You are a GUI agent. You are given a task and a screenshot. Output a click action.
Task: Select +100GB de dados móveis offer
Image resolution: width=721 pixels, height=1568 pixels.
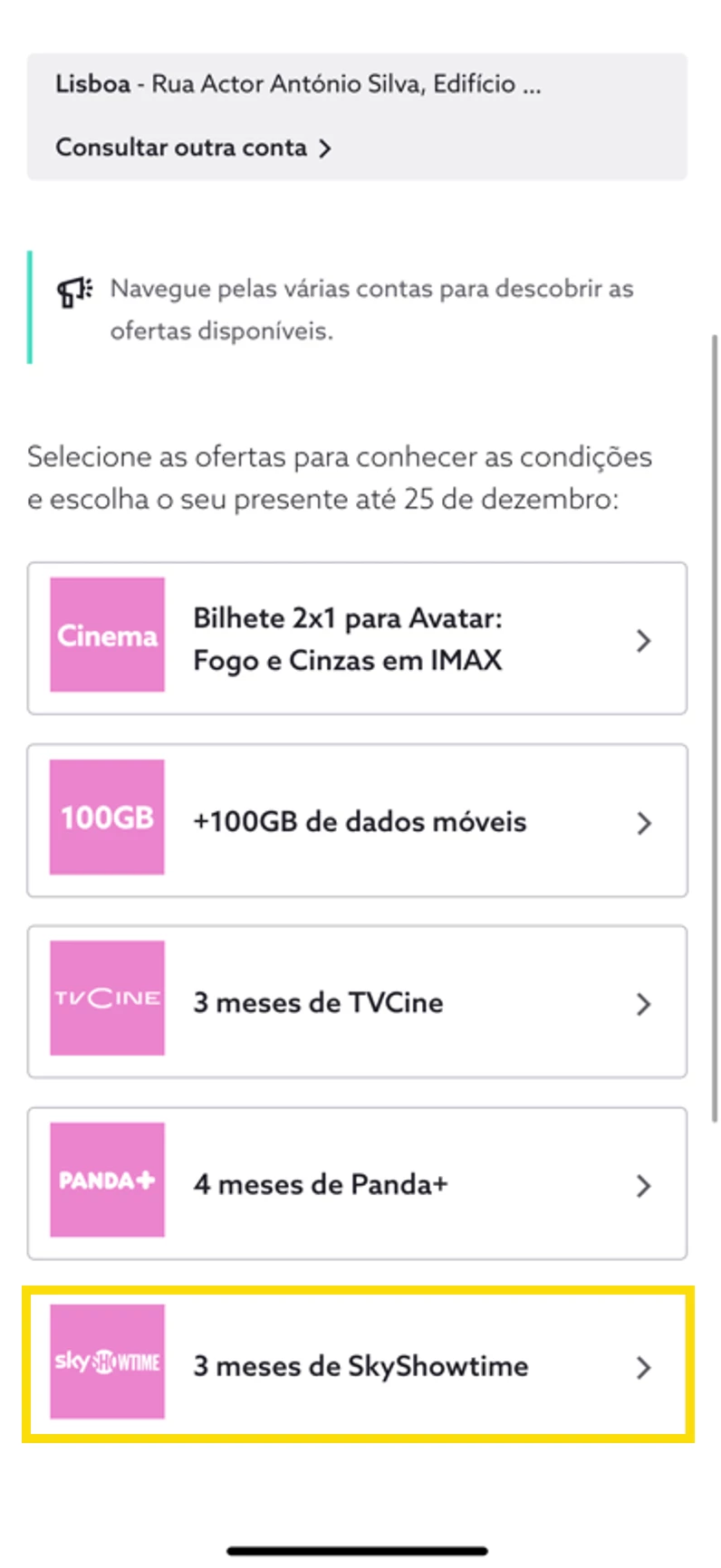click(x=357, y=821)
